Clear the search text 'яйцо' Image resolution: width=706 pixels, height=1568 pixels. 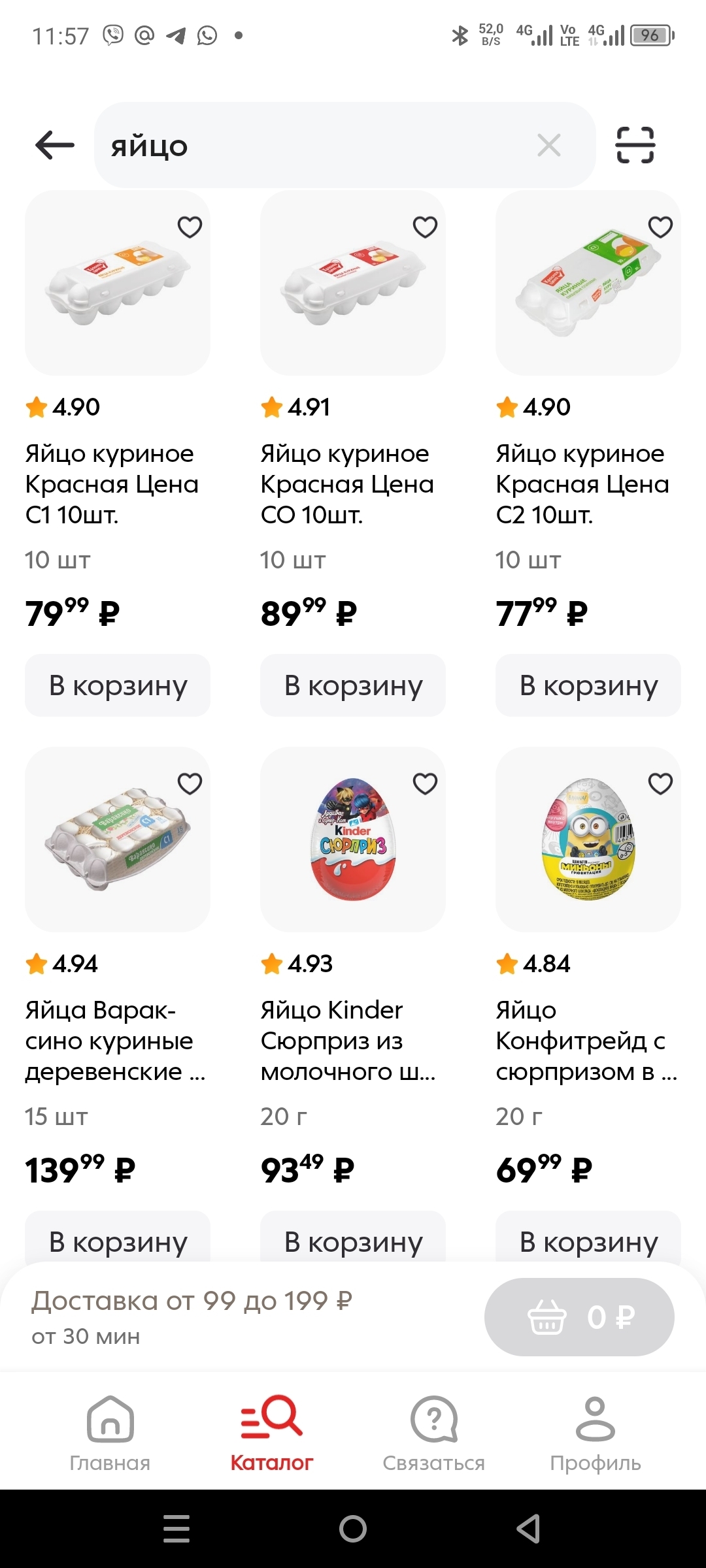pos(548,145)
